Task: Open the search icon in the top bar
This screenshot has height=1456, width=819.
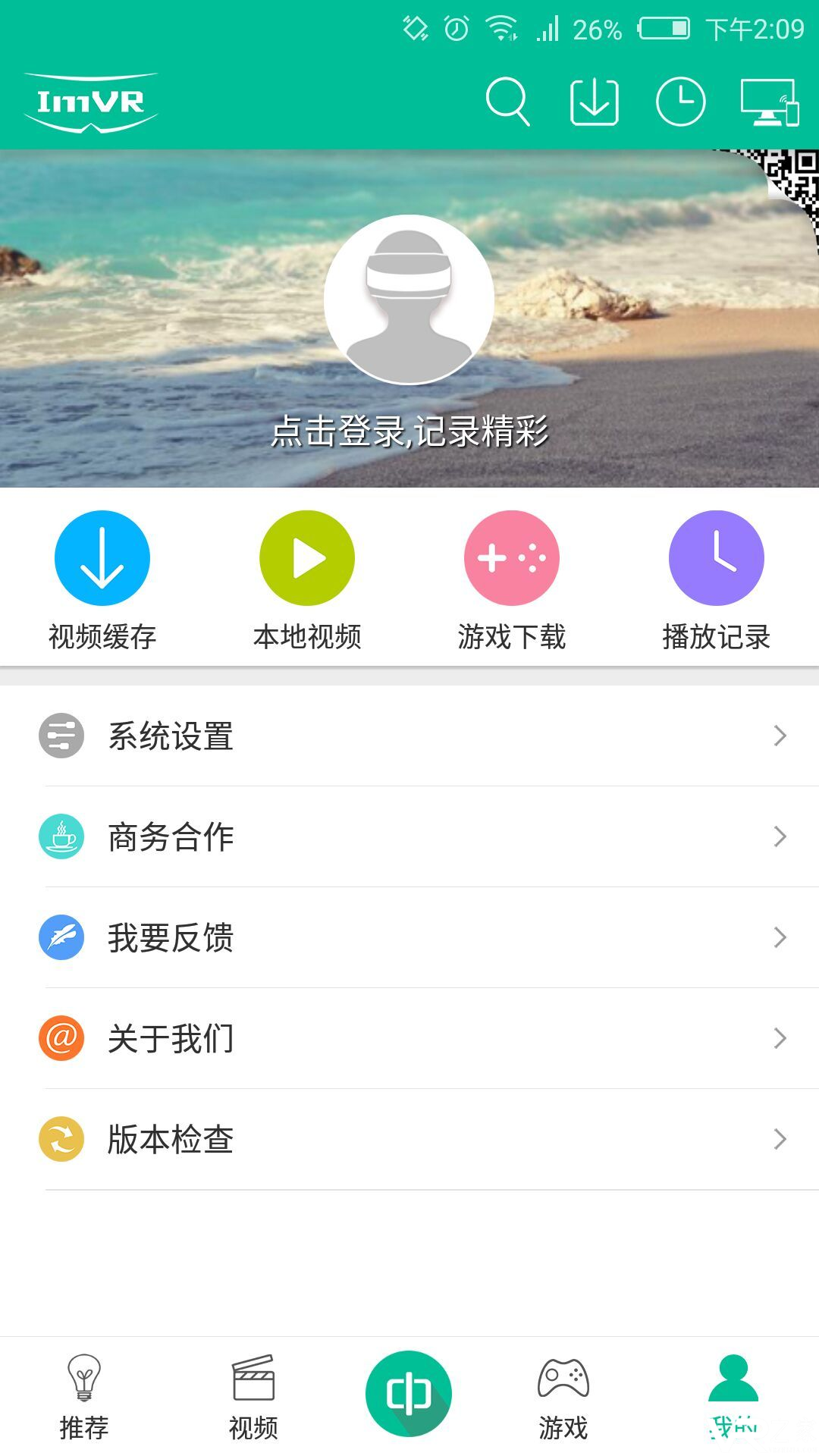Action: click(510, 101)
